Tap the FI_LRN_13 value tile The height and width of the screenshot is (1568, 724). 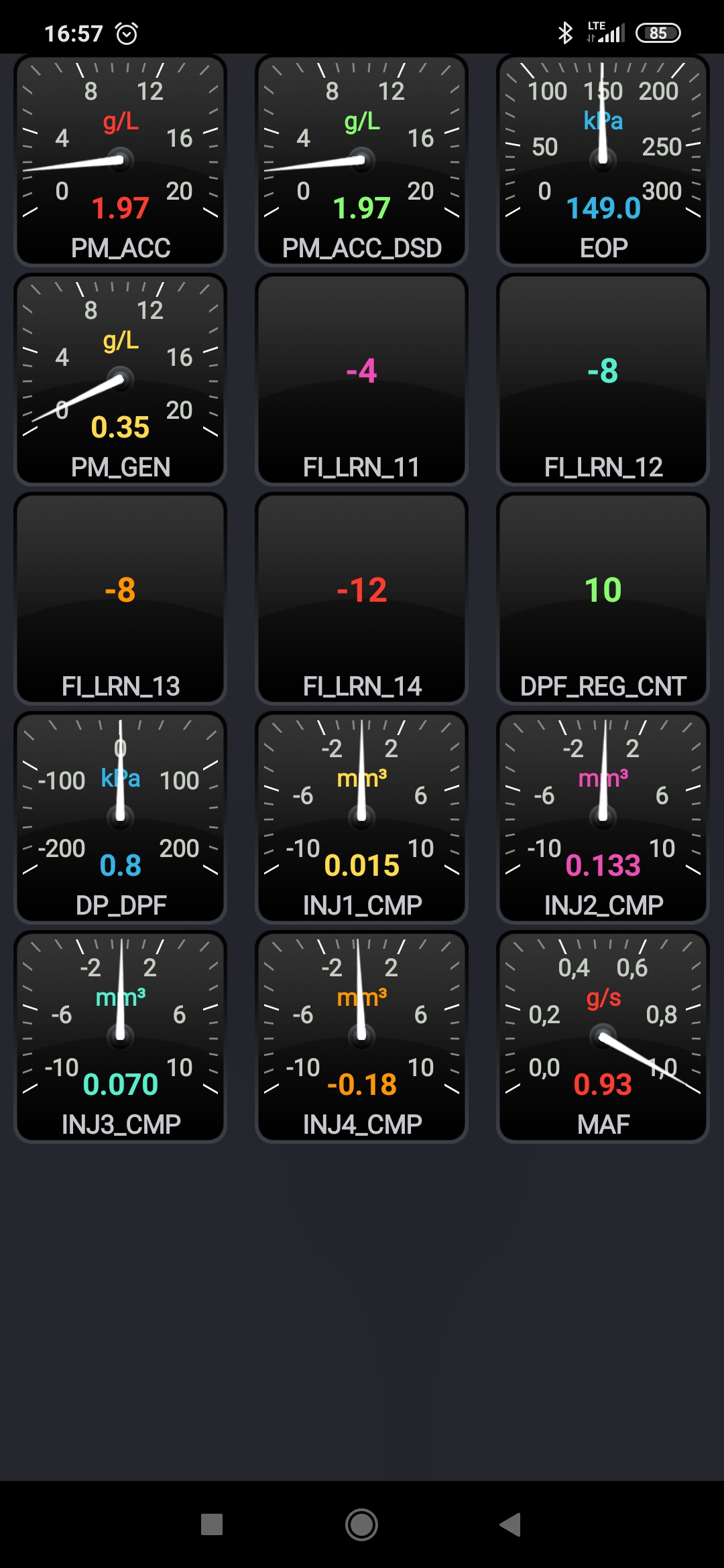(x=121, y=598)
